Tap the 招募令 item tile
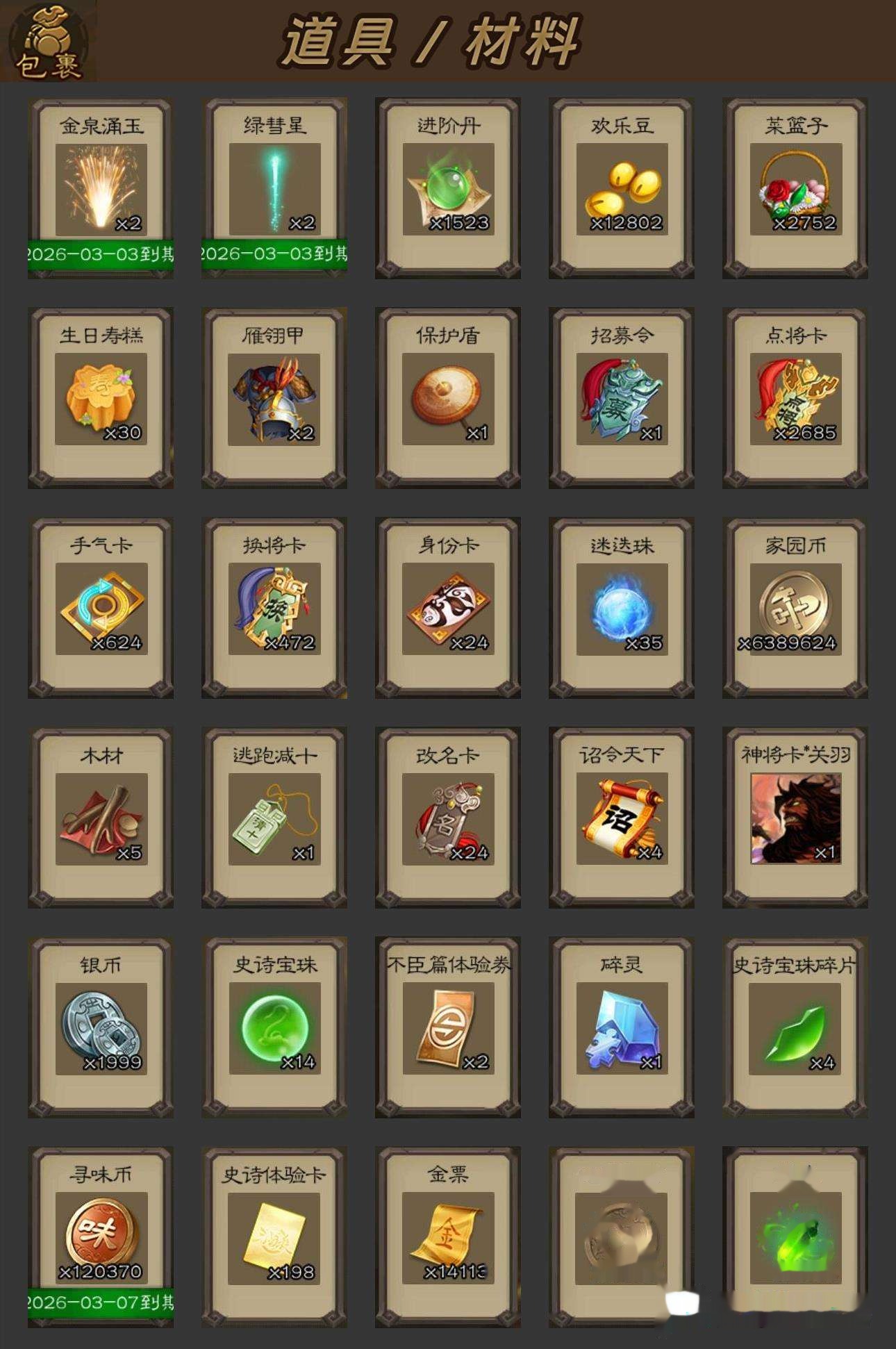The height and width of the screenshot is (1349, 896). (622, 399)
